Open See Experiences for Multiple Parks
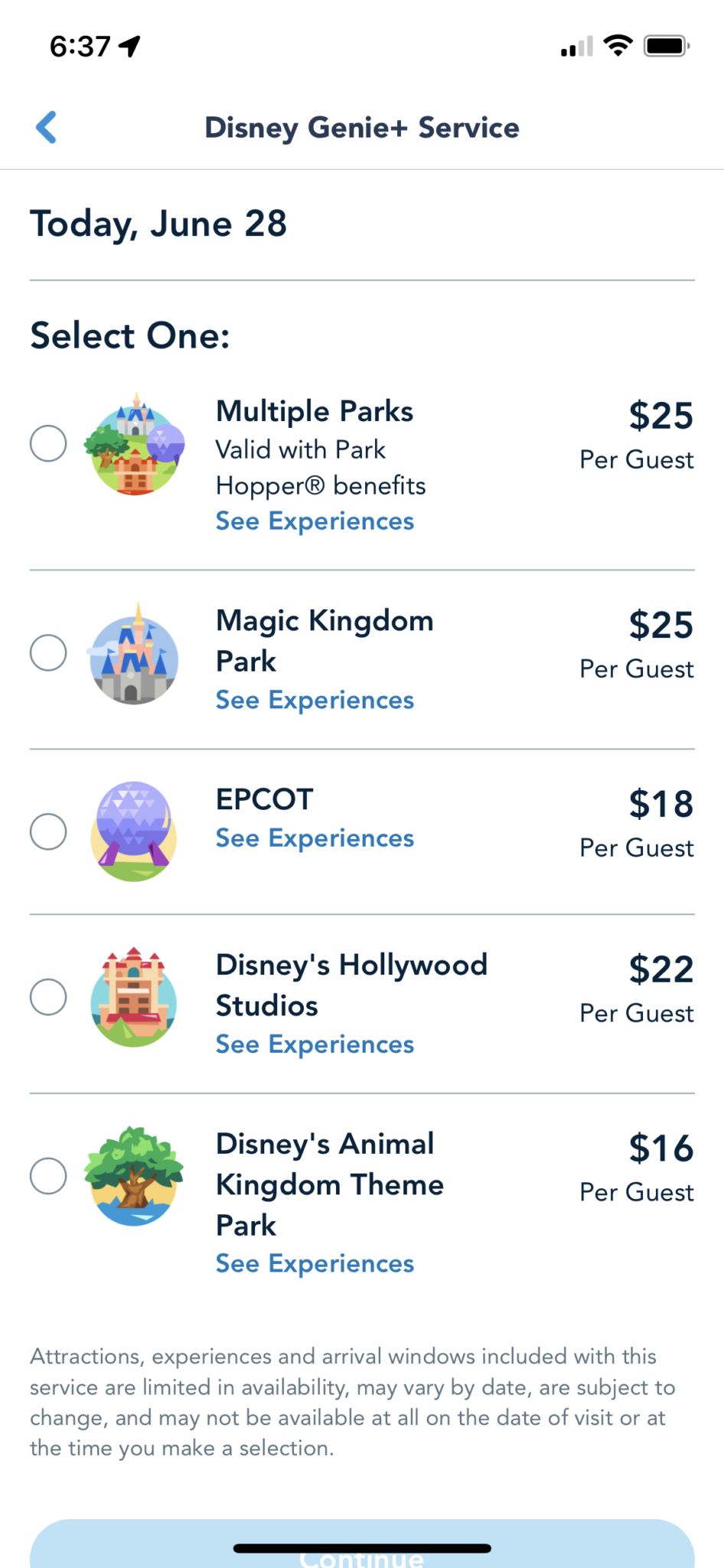 point(314,521)
